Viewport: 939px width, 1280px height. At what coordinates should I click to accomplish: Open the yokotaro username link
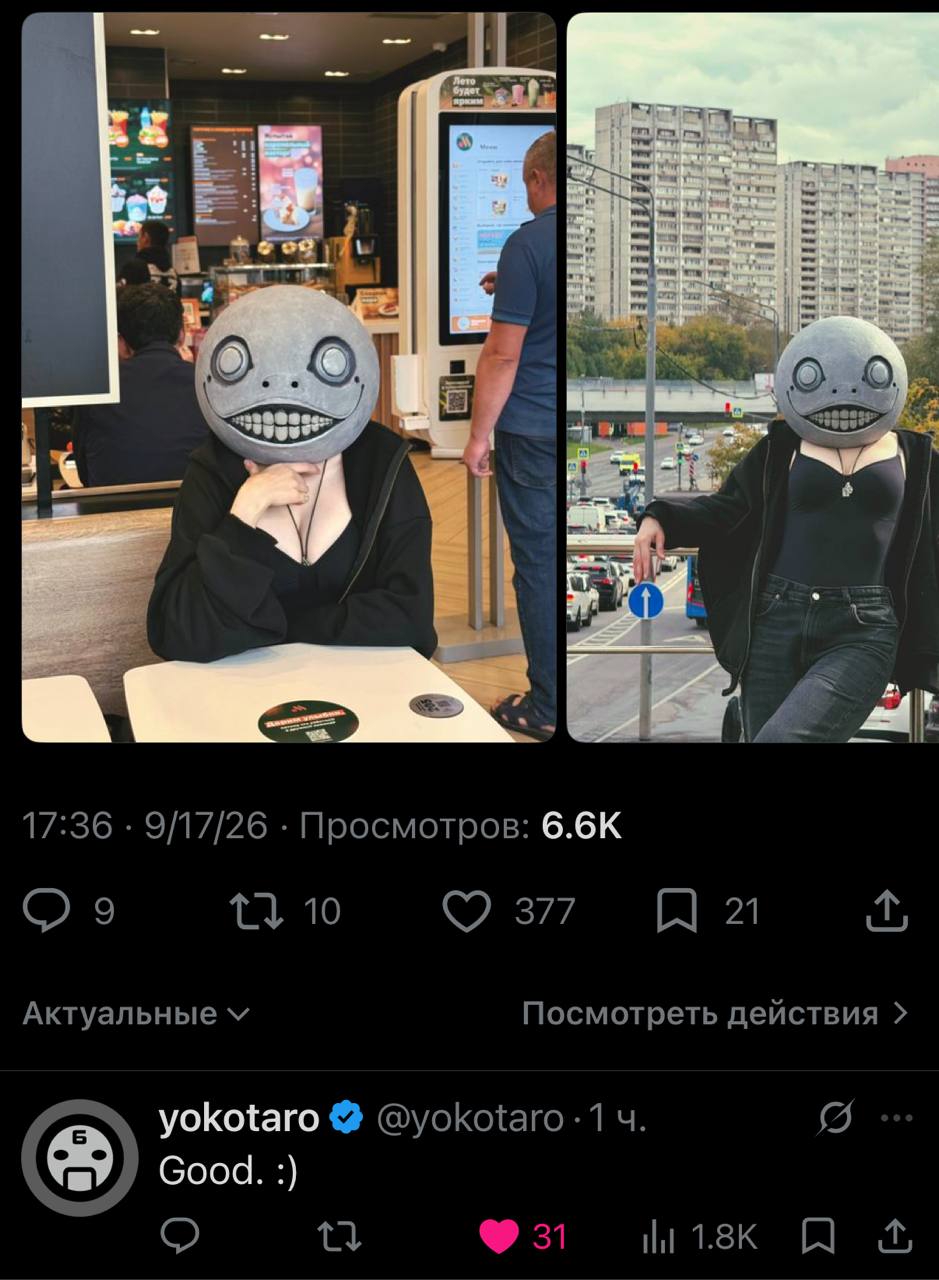[239, 1118]
